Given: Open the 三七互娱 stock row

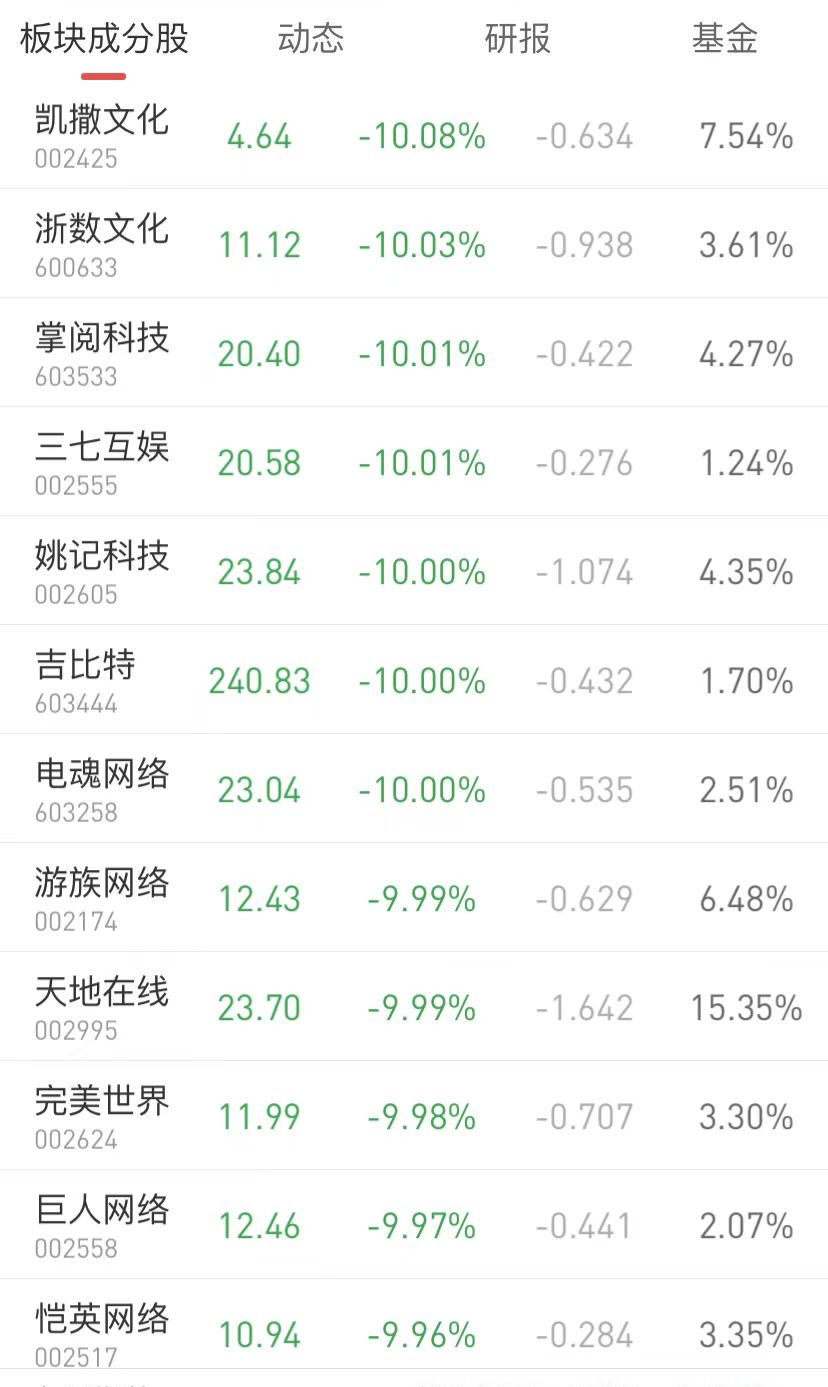Looking at the screenshot, I should click(x=414, y=462).
